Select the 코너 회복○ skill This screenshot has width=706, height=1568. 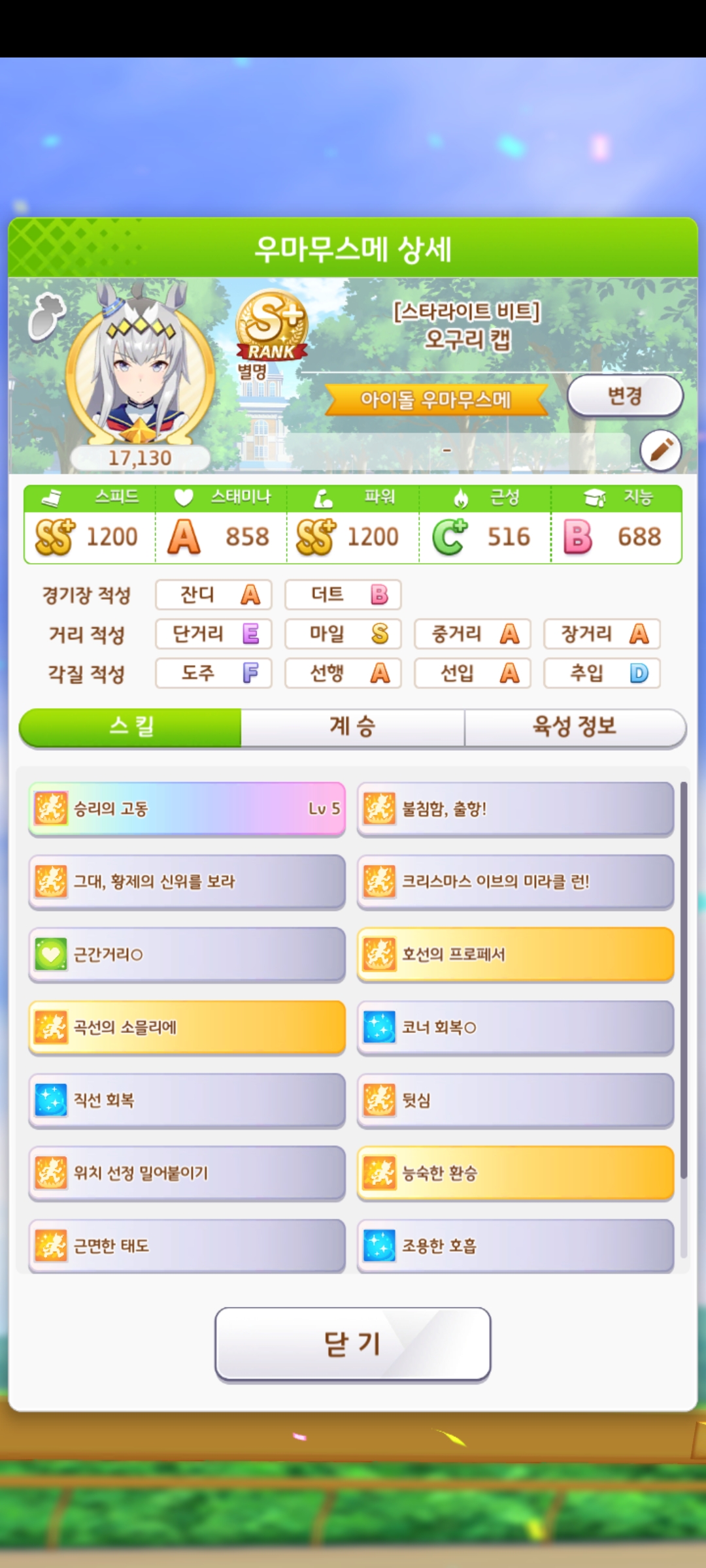click(515, 1027)
